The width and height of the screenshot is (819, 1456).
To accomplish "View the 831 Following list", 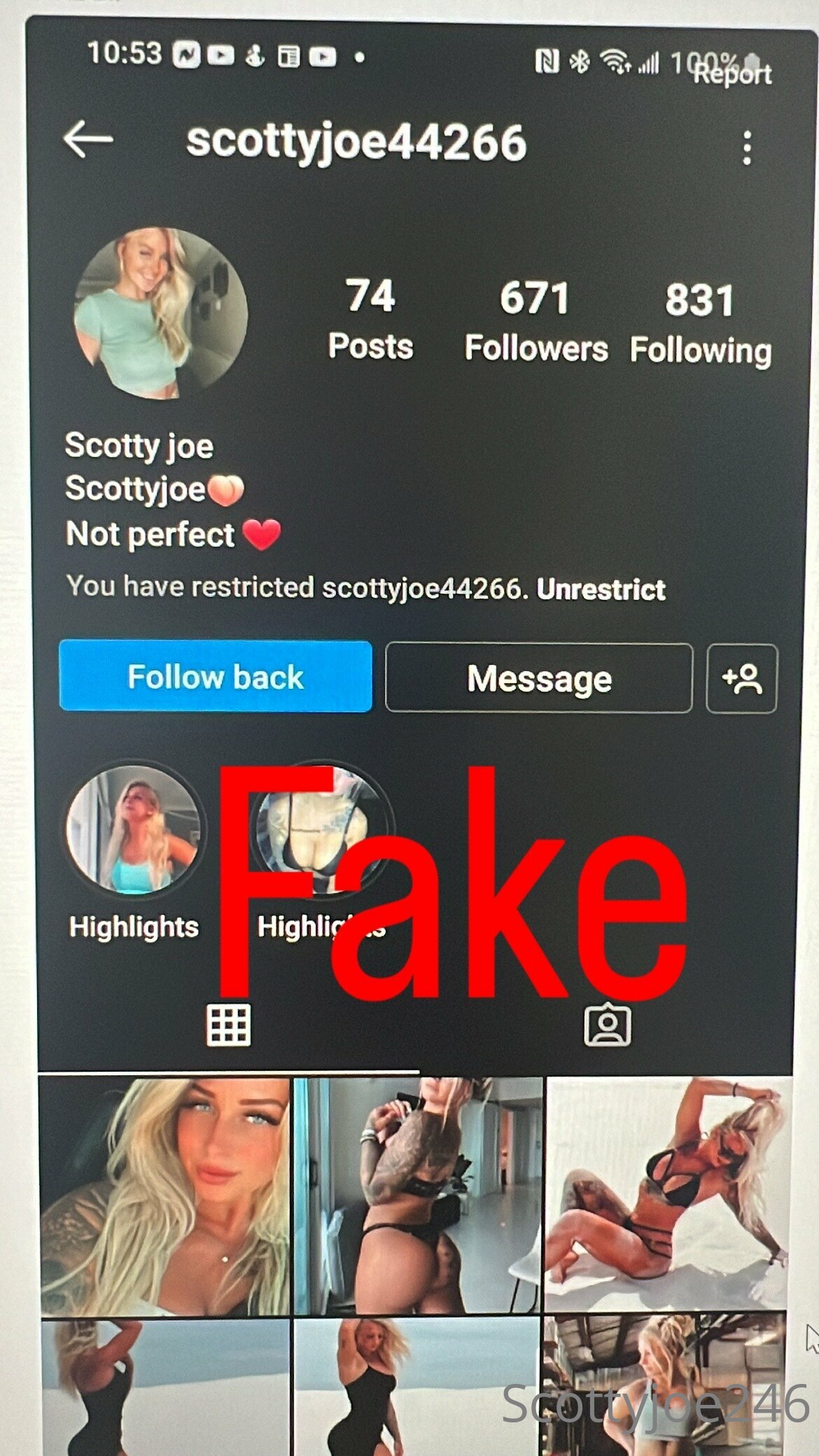I will 701,323.
